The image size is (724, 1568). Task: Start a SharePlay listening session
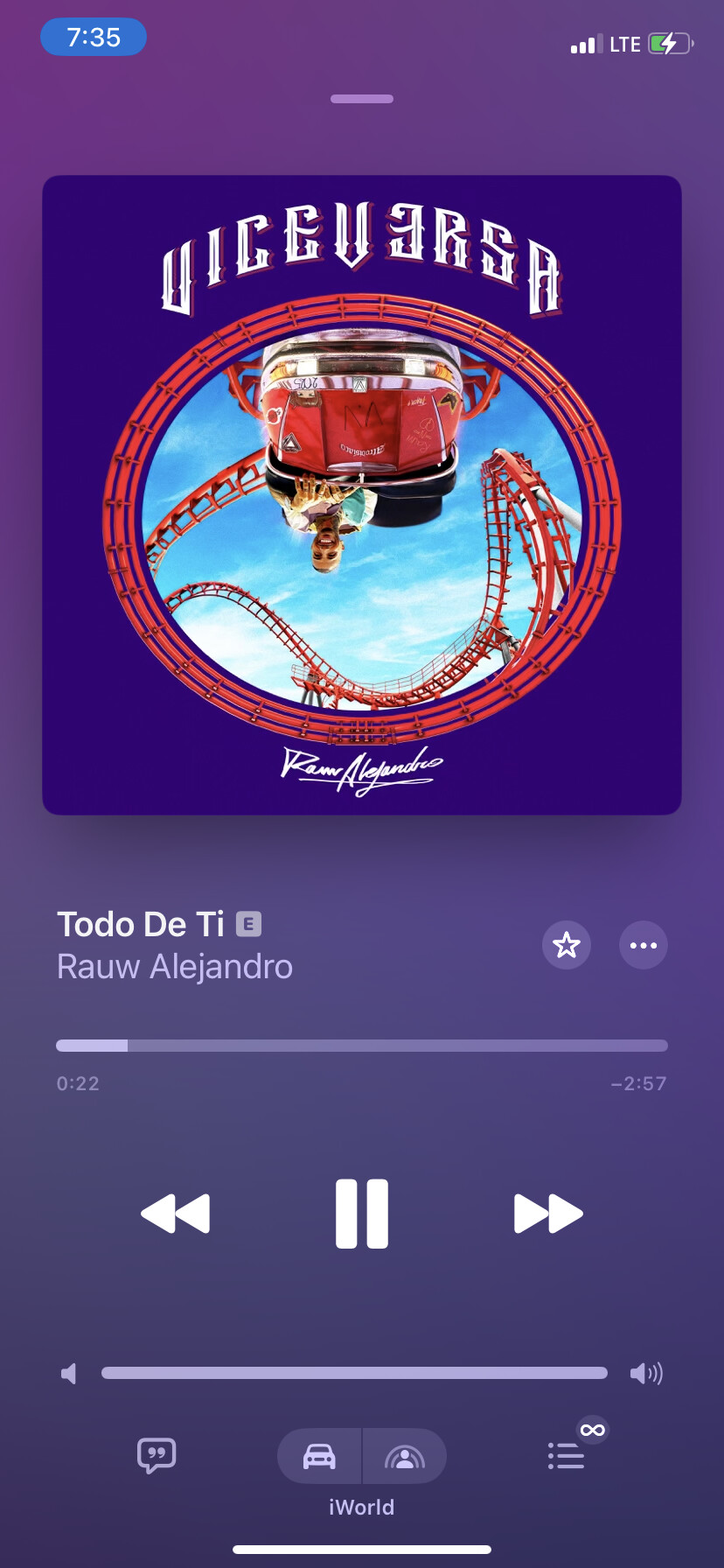pyautogui.click(x=404, y=1456)
